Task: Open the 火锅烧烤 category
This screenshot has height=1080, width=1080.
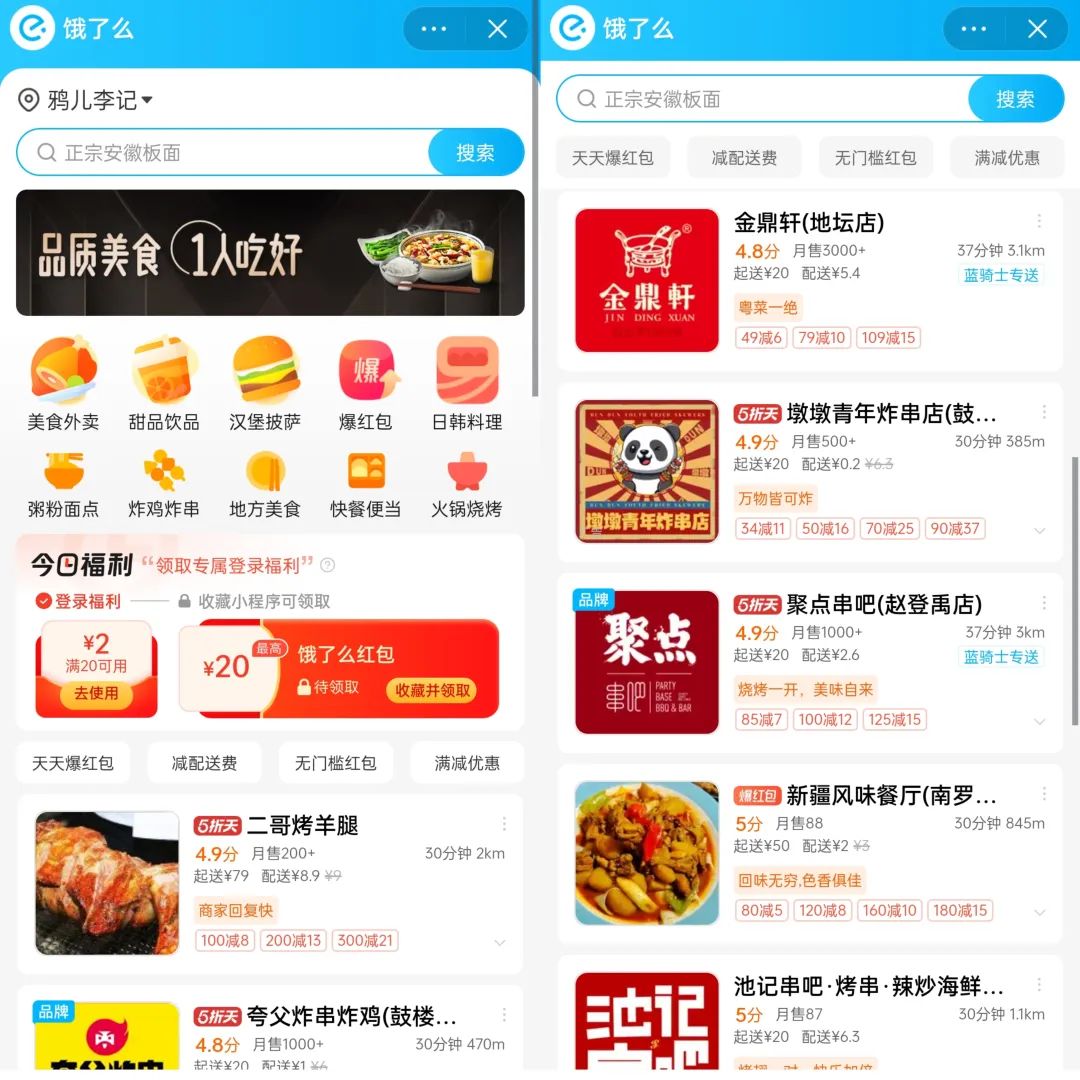Action: pos(467,484)
